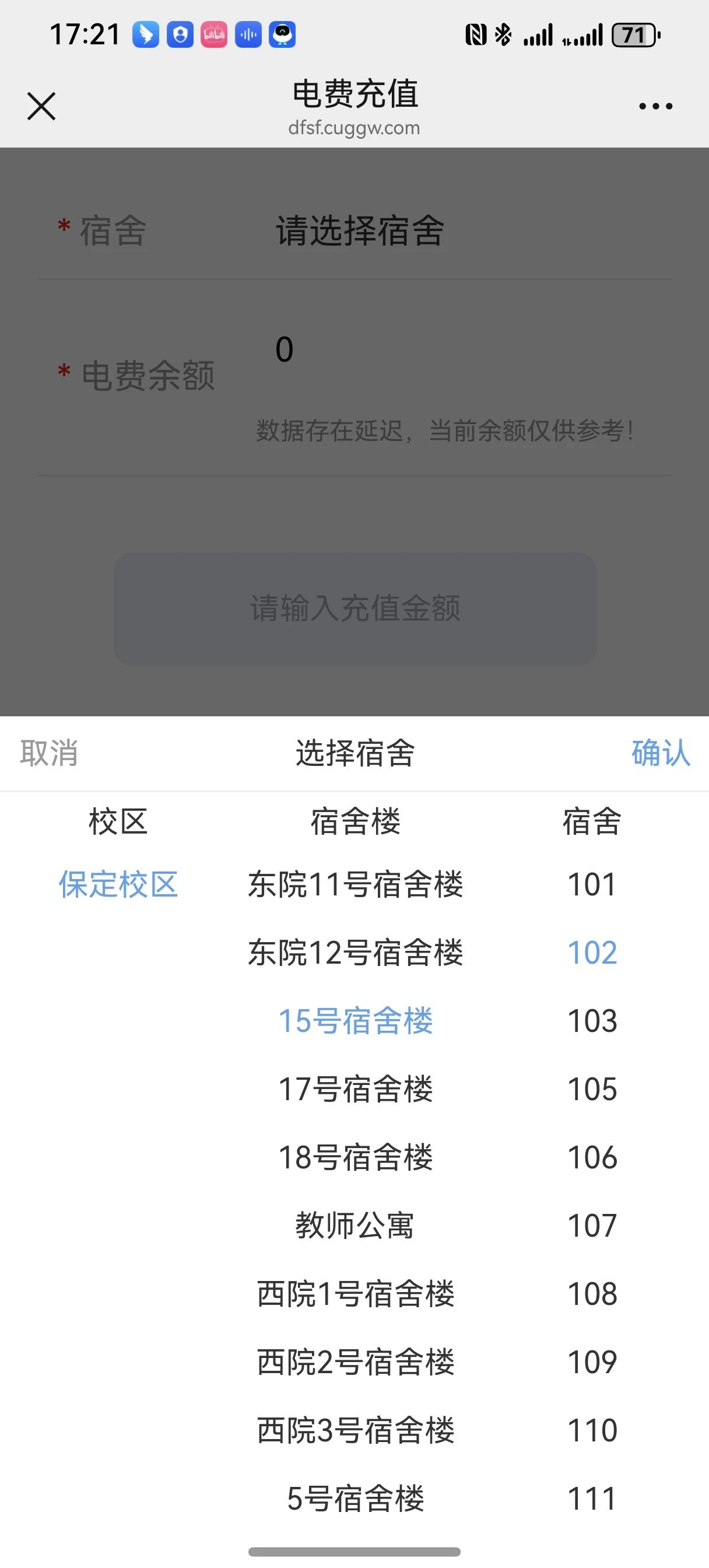Tap the blue bird app icon in status bar
709x1568 pixels.
pyautogui.click(x=146, y=34)
